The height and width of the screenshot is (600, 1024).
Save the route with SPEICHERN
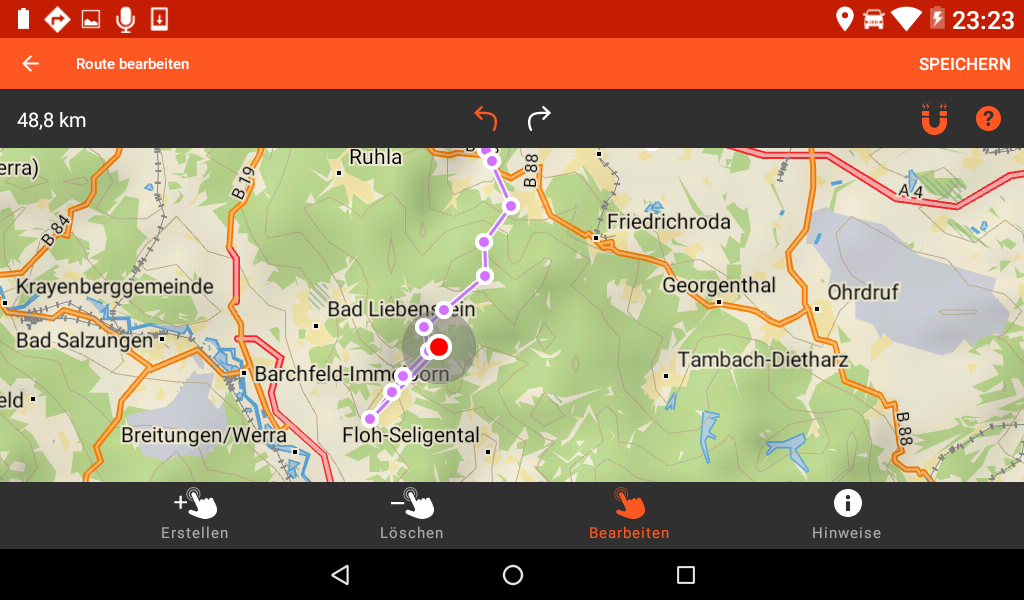point(964,64)
